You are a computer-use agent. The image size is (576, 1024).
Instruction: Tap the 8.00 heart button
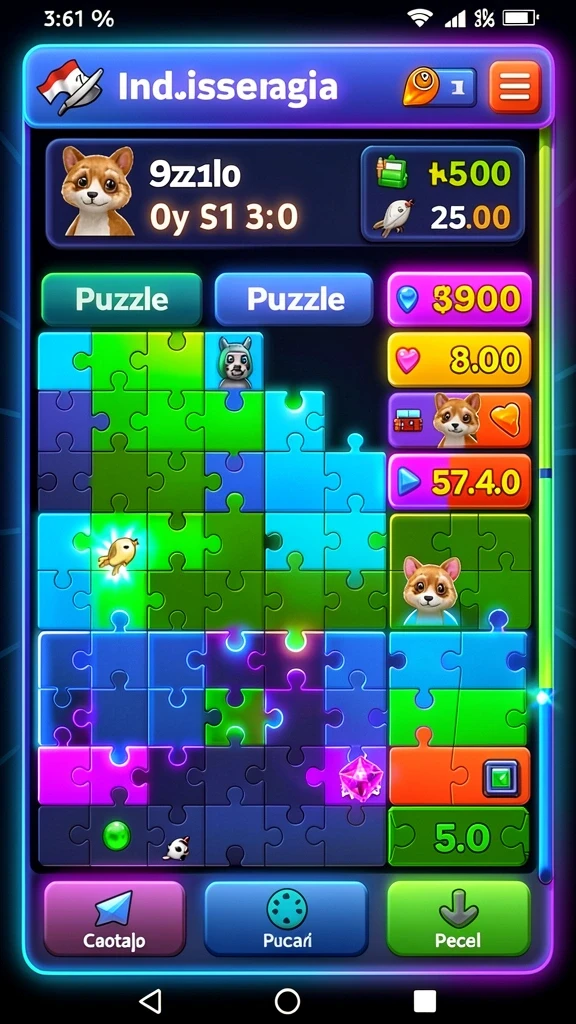click(x=460, y=360)
